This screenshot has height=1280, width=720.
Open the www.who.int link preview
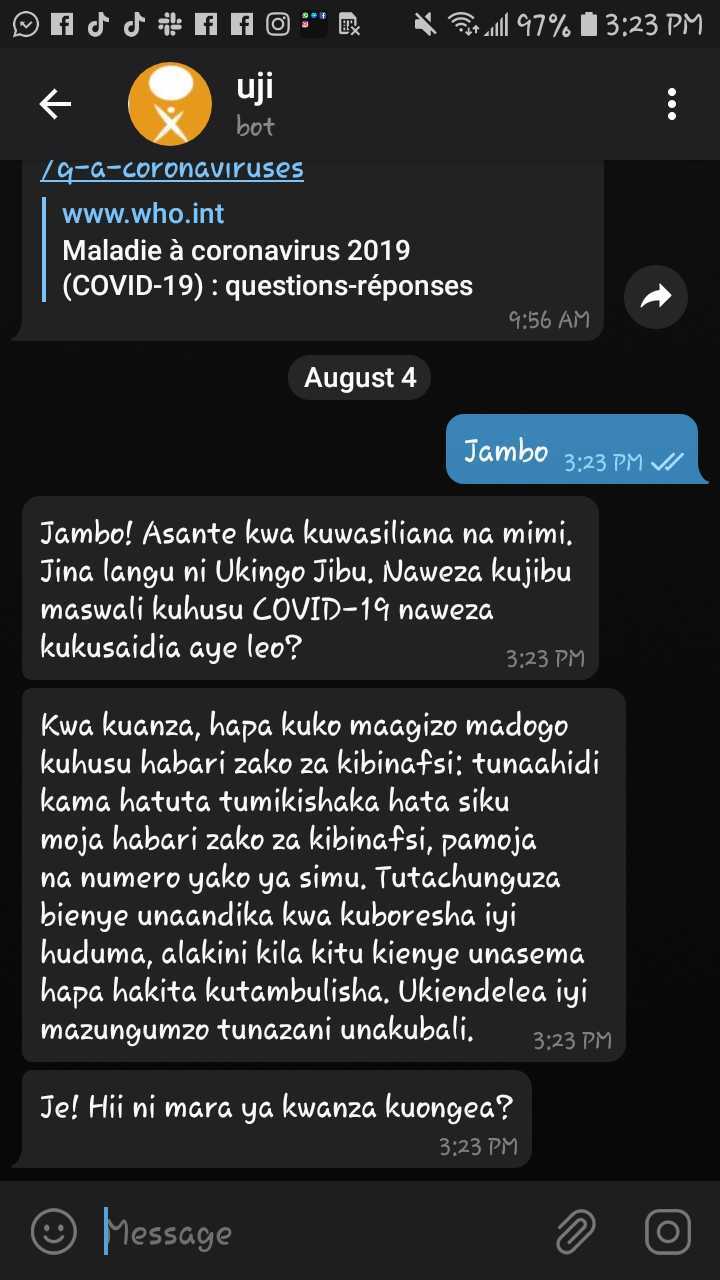[267, 250]
